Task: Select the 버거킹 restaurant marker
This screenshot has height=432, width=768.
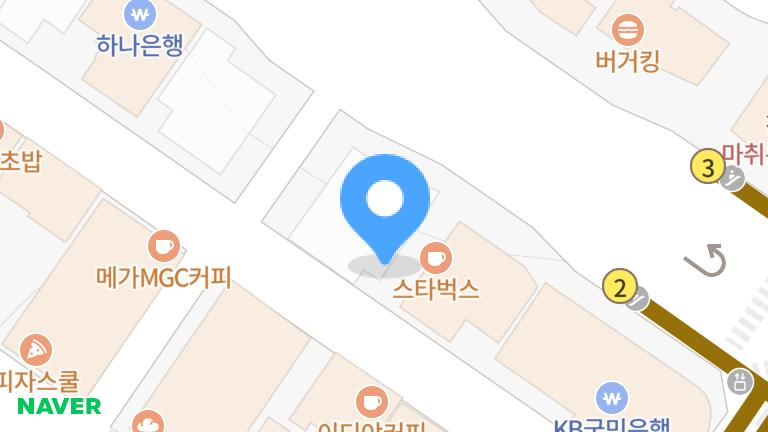Action: point(628,29)
